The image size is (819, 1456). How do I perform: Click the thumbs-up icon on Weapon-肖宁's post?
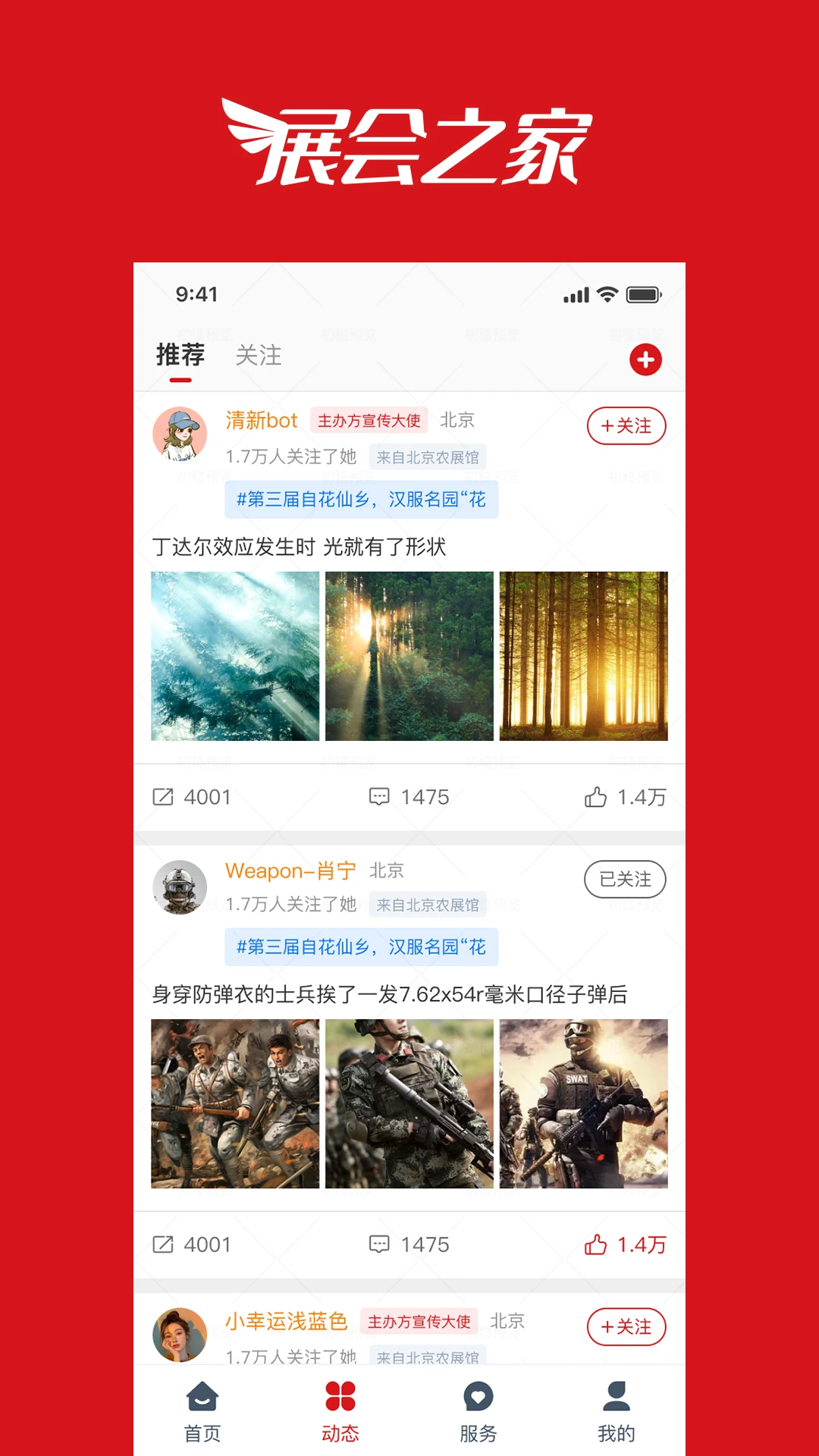coord(598,1244)
